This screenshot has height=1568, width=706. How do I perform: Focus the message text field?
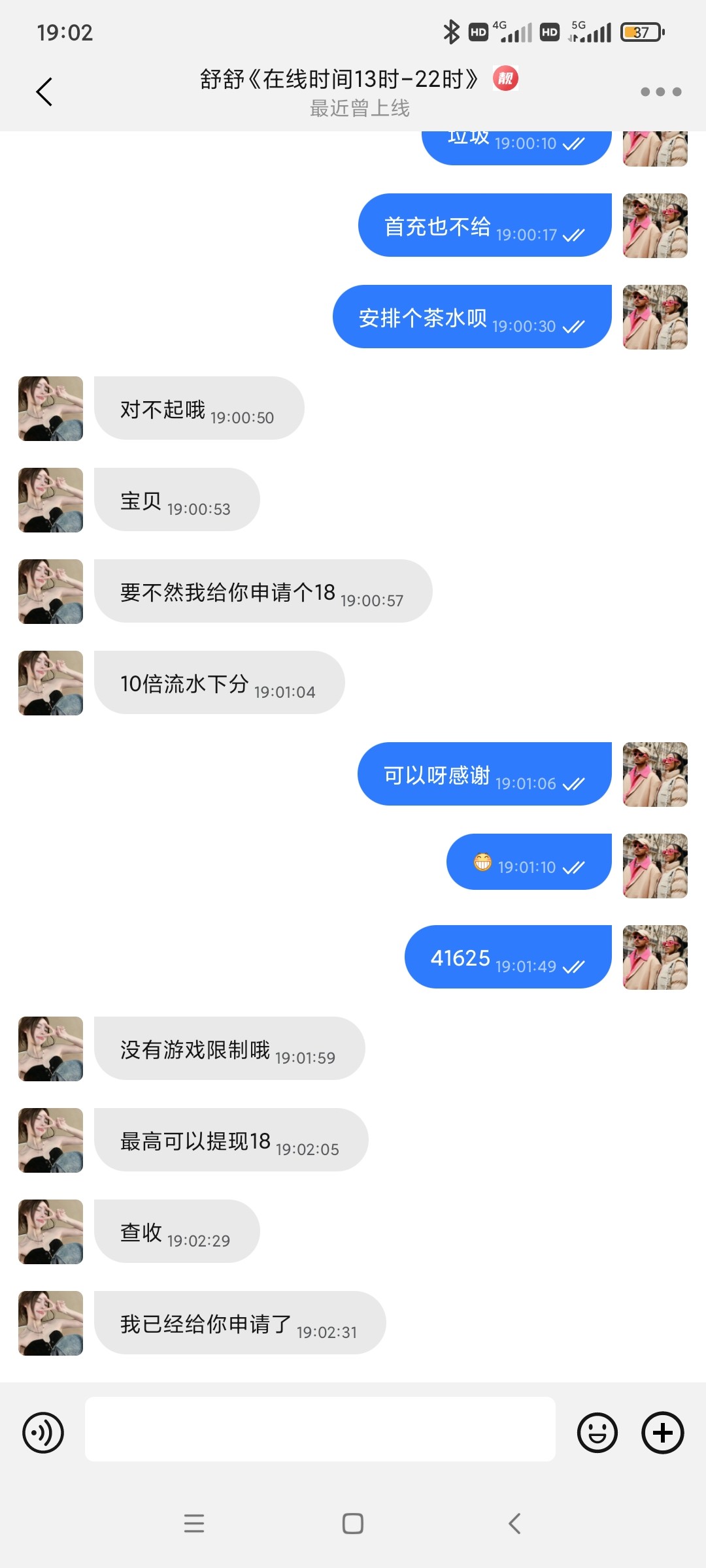[320, 1429]
